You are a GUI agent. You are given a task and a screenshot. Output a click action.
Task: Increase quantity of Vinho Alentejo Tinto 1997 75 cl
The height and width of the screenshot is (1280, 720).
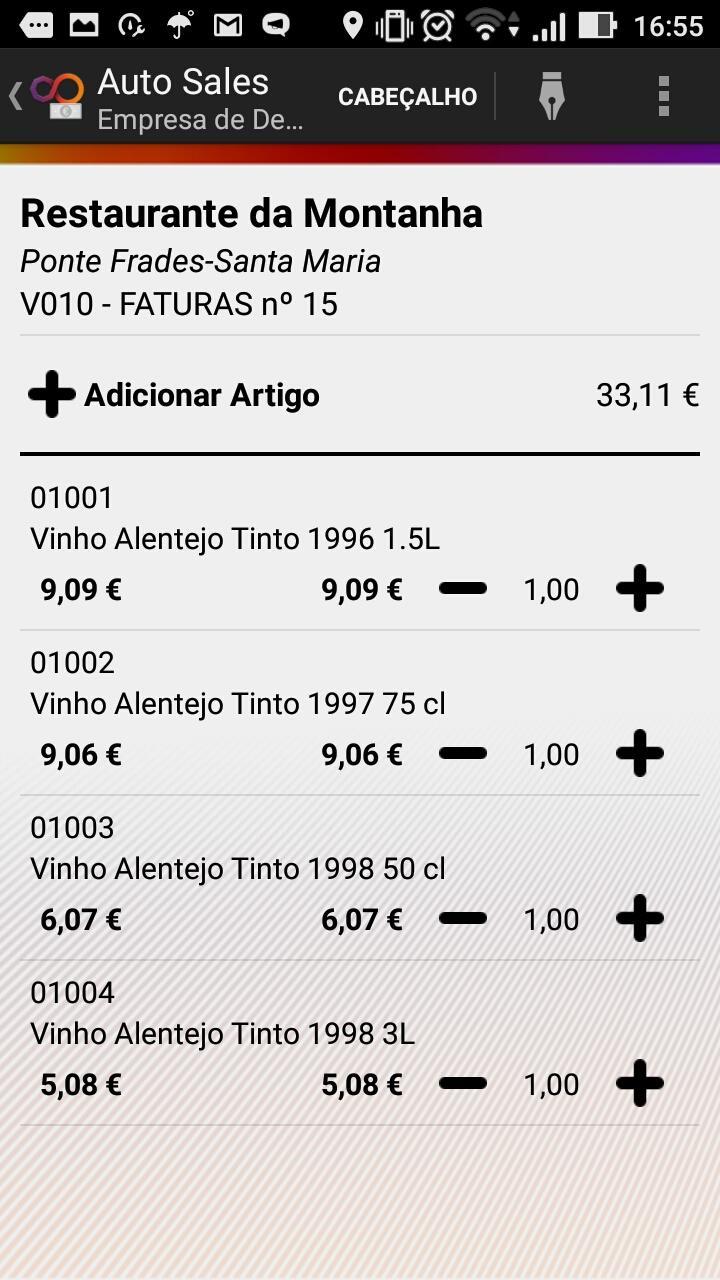click(640, 753)
